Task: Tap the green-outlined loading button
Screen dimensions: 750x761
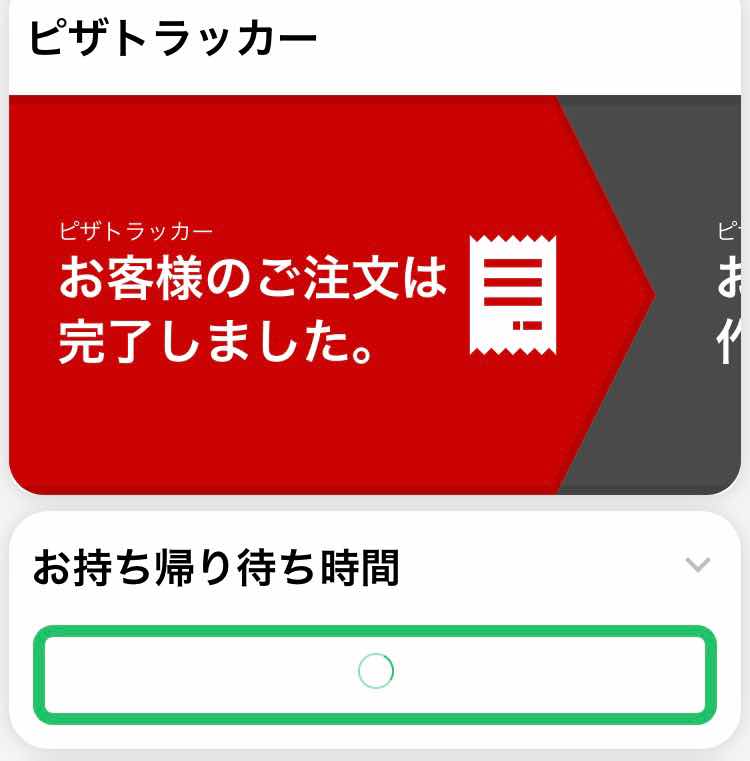Action: click(x=375, y=673)
